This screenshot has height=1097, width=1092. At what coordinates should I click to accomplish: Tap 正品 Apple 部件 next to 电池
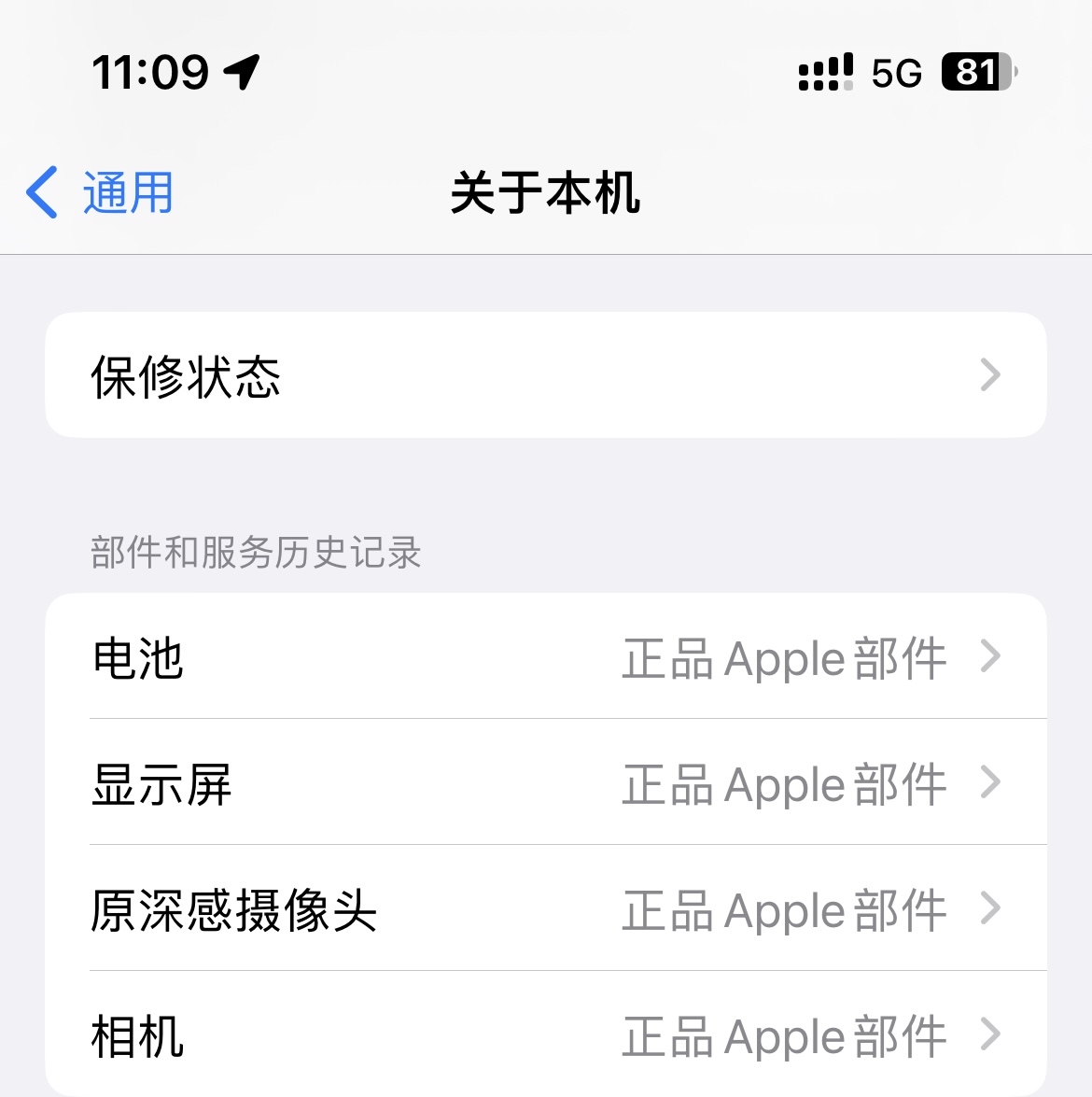pos(784,658)
